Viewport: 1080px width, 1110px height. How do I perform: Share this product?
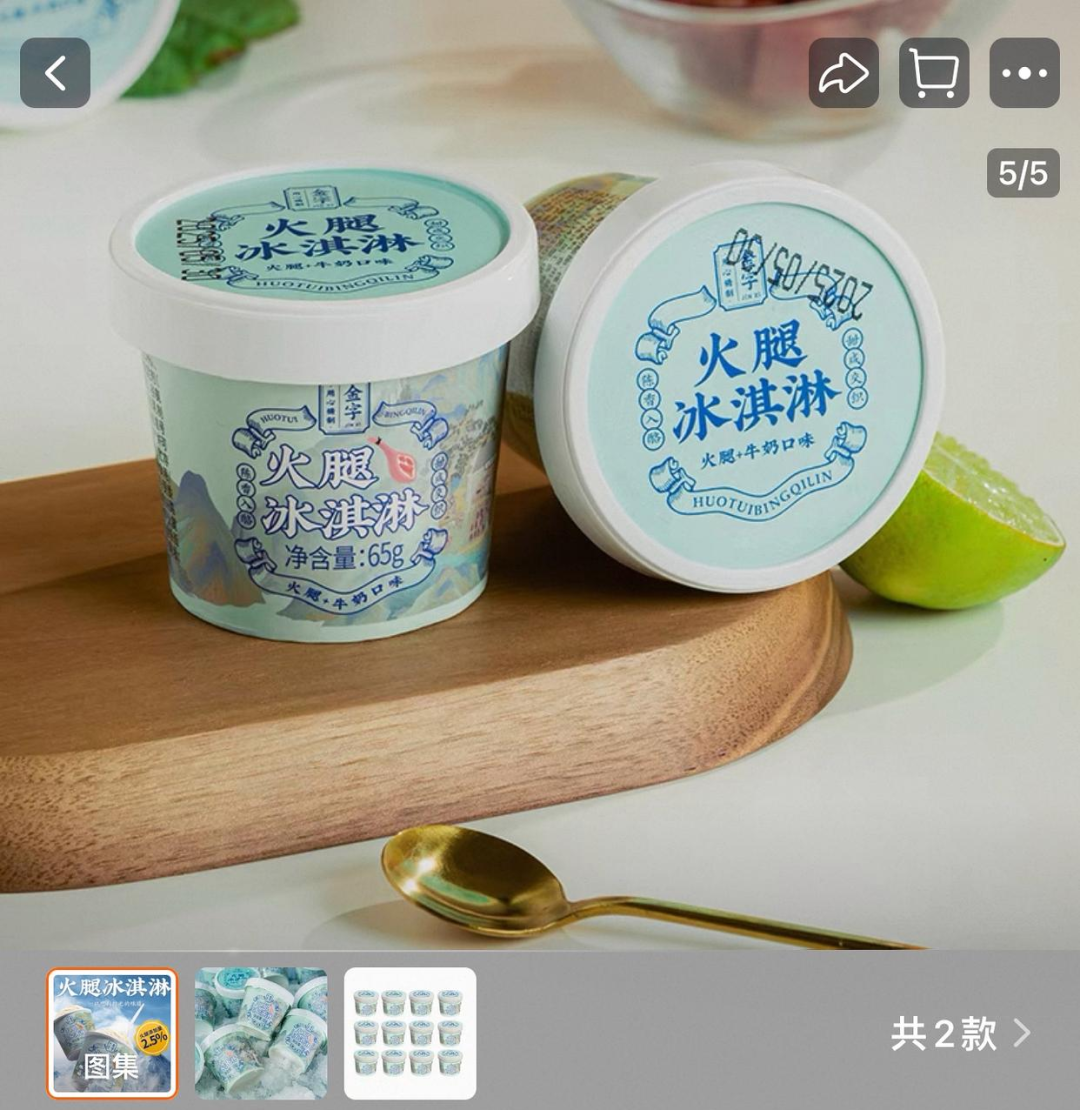(843, 73)
